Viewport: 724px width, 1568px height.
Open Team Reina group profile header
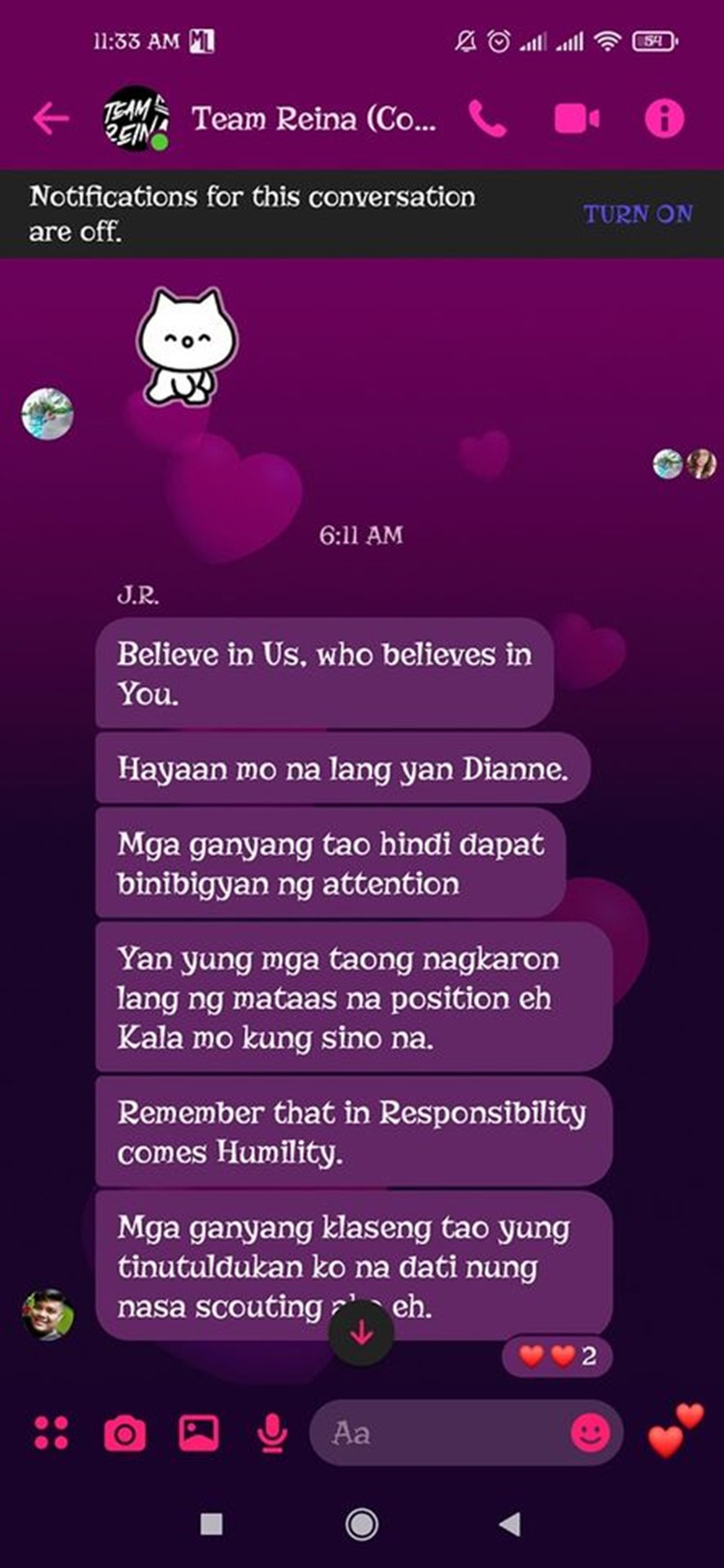click(x=314, y=119)
